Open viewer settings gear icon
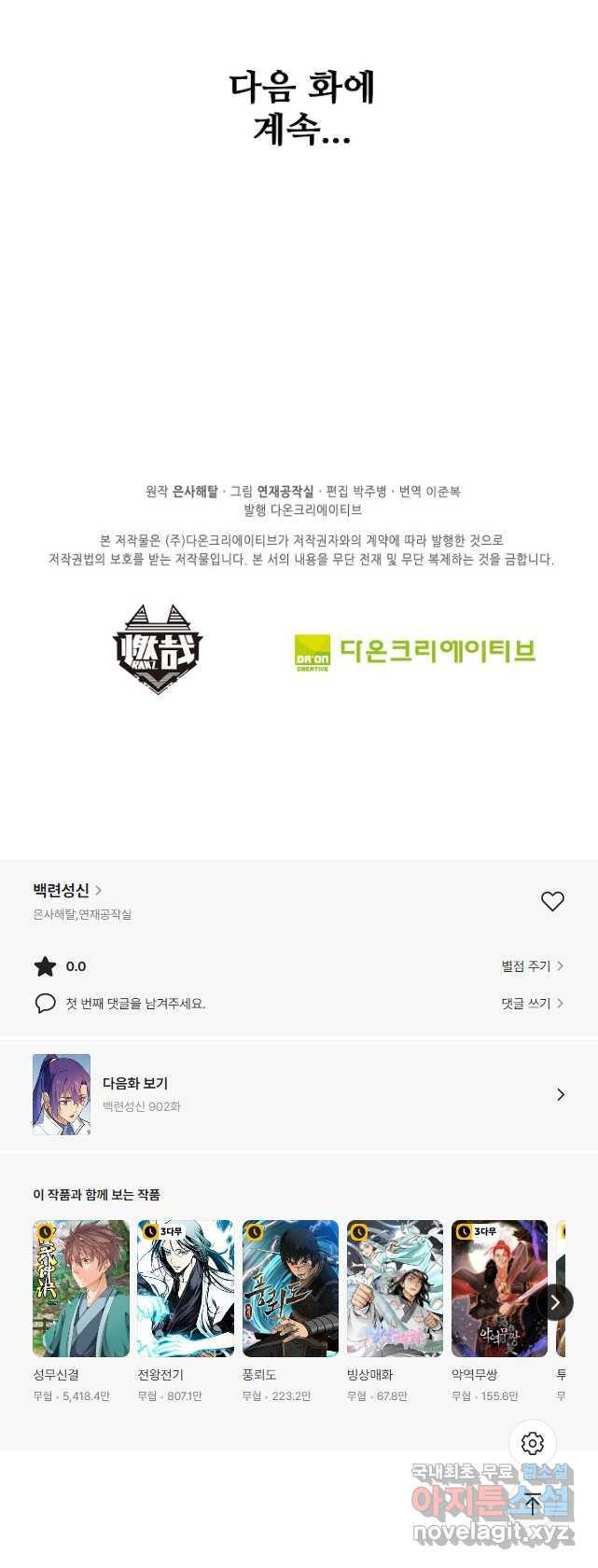This screenshot has height=1568, width=598. (x=533, y=1443)
